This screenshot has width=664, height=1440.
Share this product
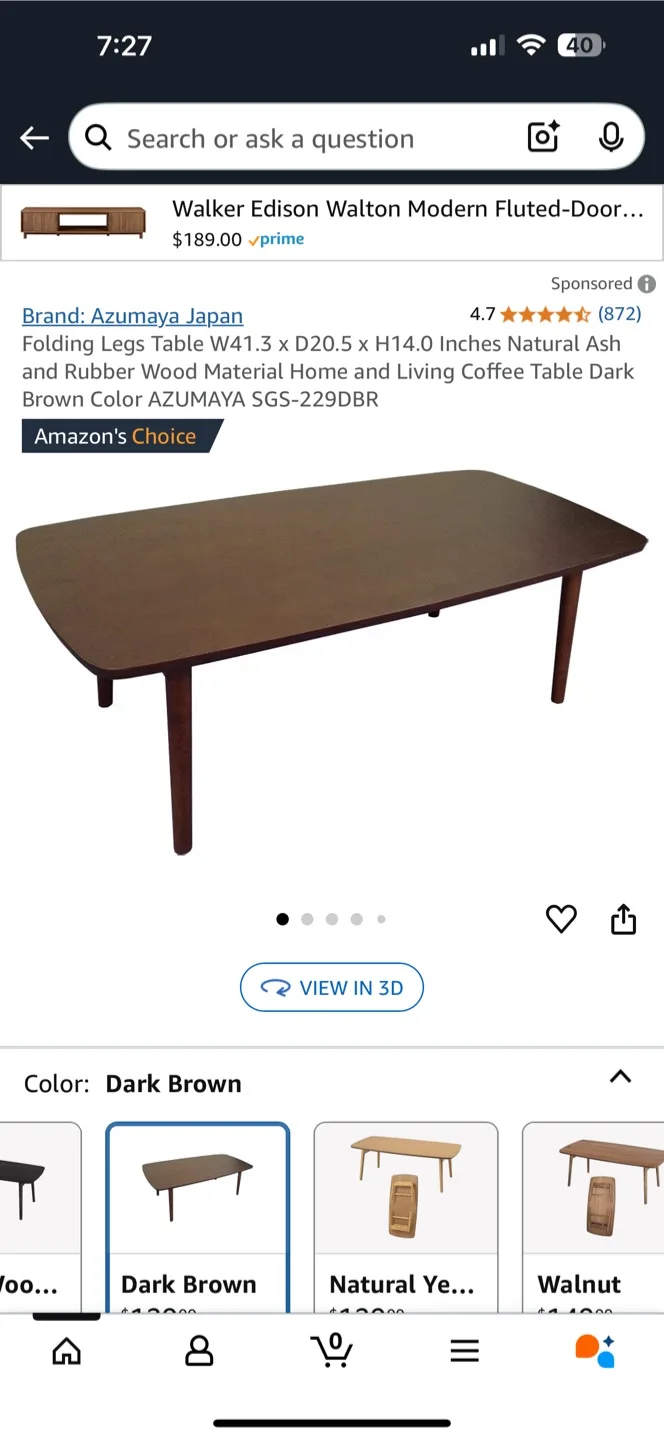(623, 918)
